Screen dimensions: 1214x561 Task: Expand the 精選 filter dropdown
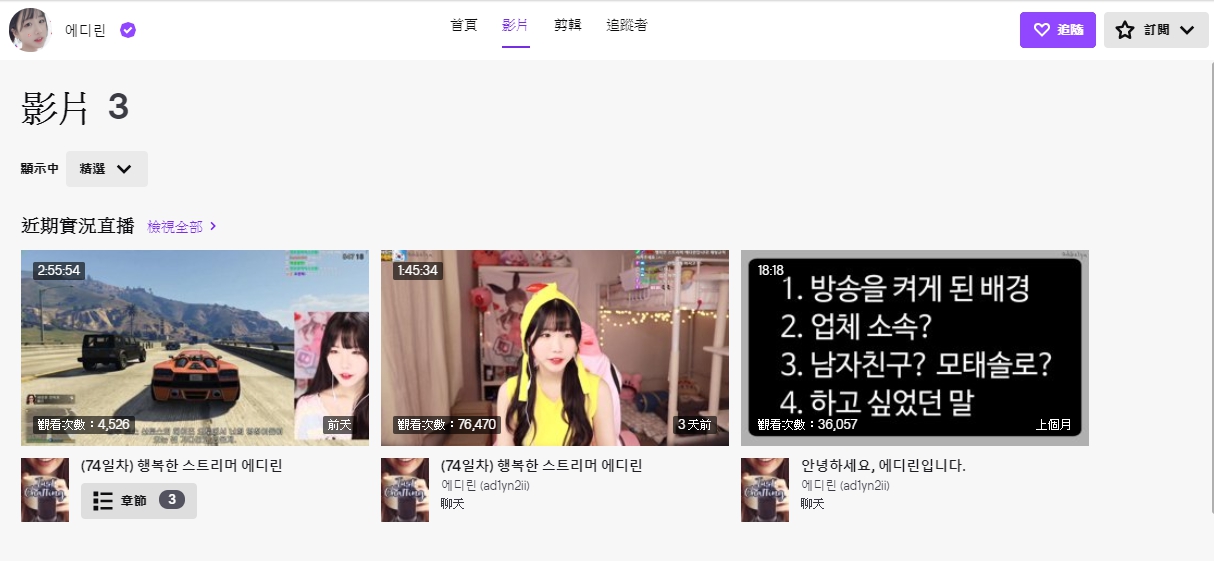(x=107, y=169)
